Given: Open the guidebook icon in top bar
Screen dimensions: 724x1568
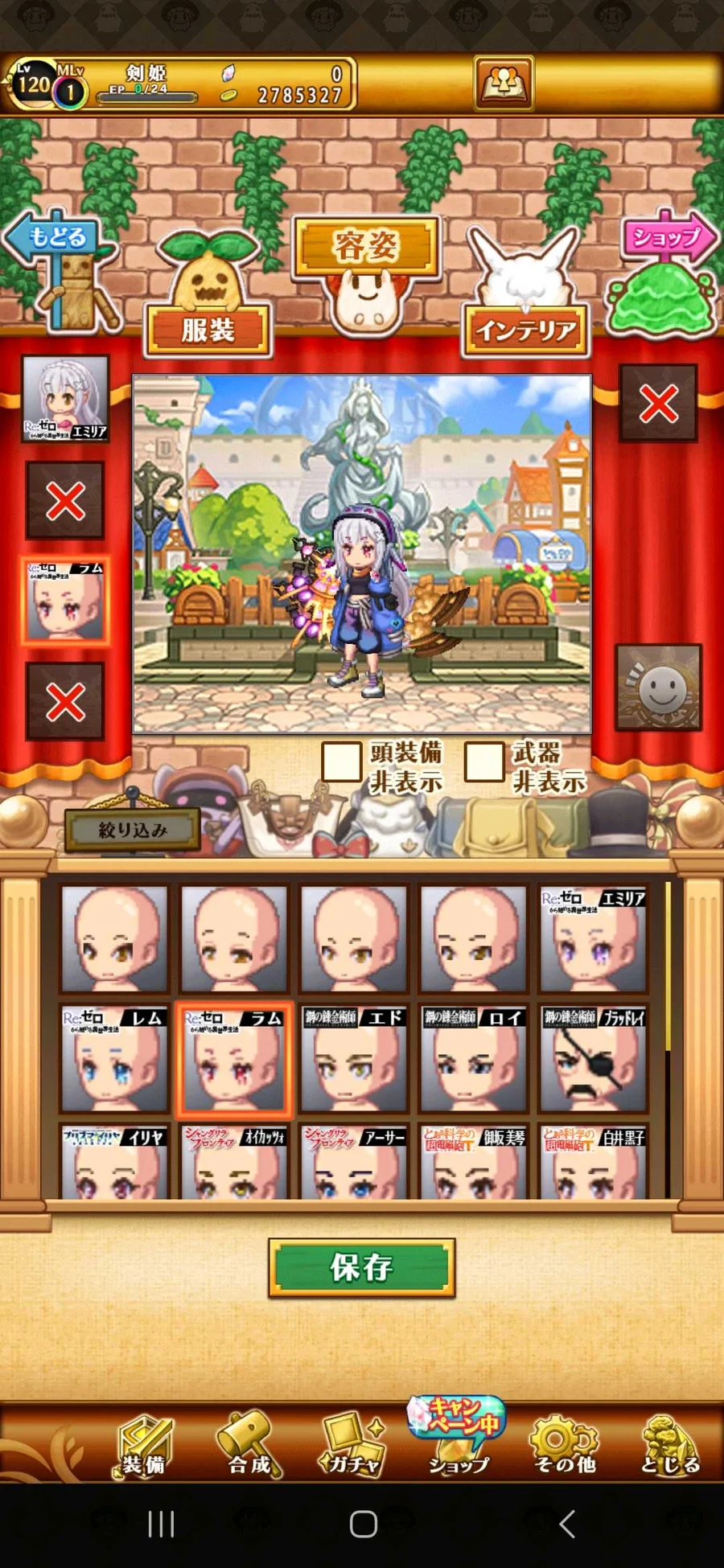Looking at the screenshot, I should [x=504, y=83].
